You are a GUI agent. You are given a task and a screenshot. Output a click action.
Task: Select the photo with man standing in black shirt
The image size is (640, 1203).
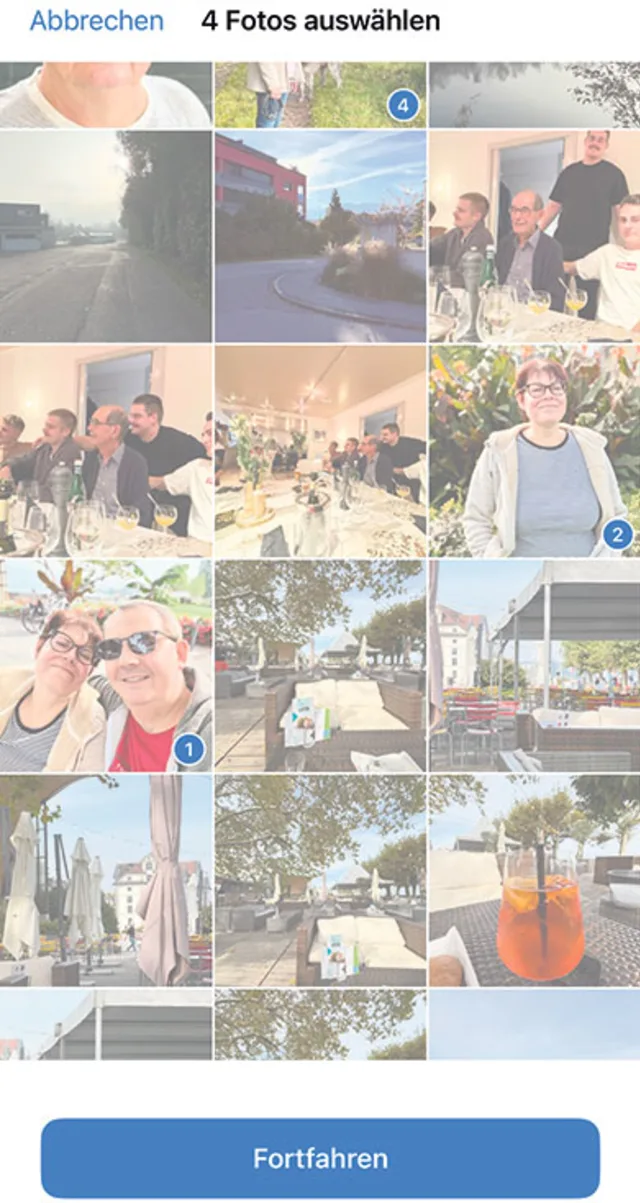(534, 236)
